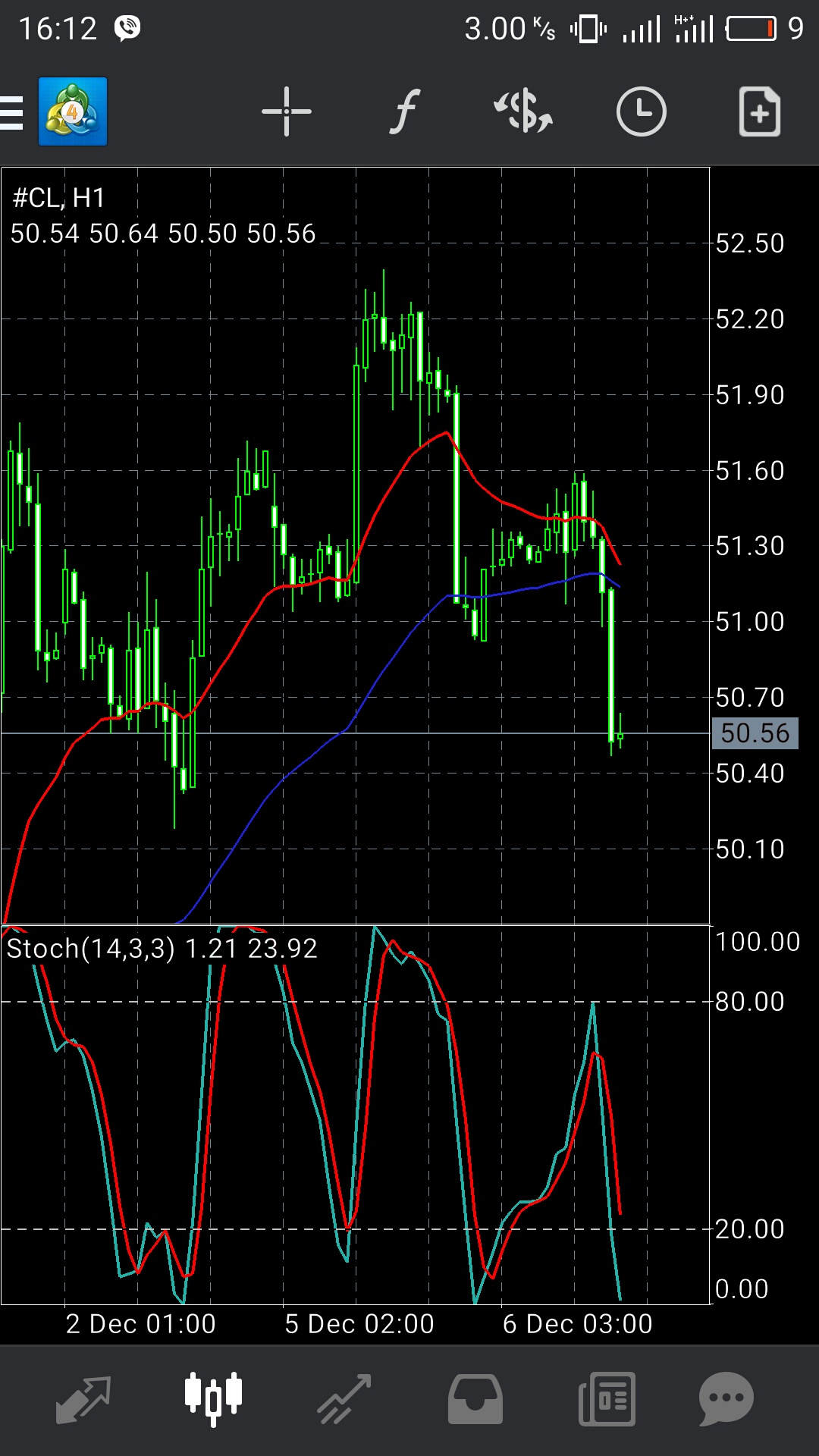The height and width of the screenshot is (1456, 819).
Task: Change the chart symbol with dollar icon
Action: 523,111
